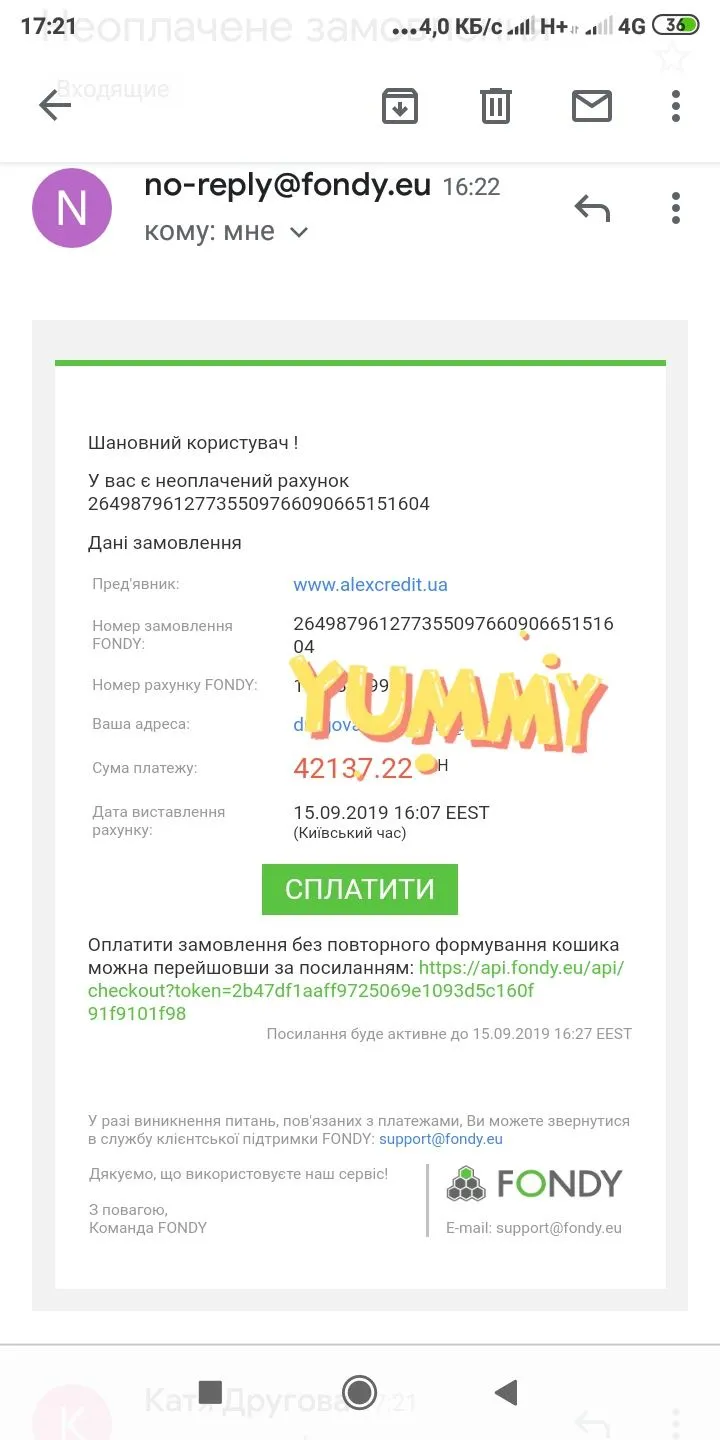720x1440 pixels.
Task: Tap the system home button
Action: (x=359, y=1392)
